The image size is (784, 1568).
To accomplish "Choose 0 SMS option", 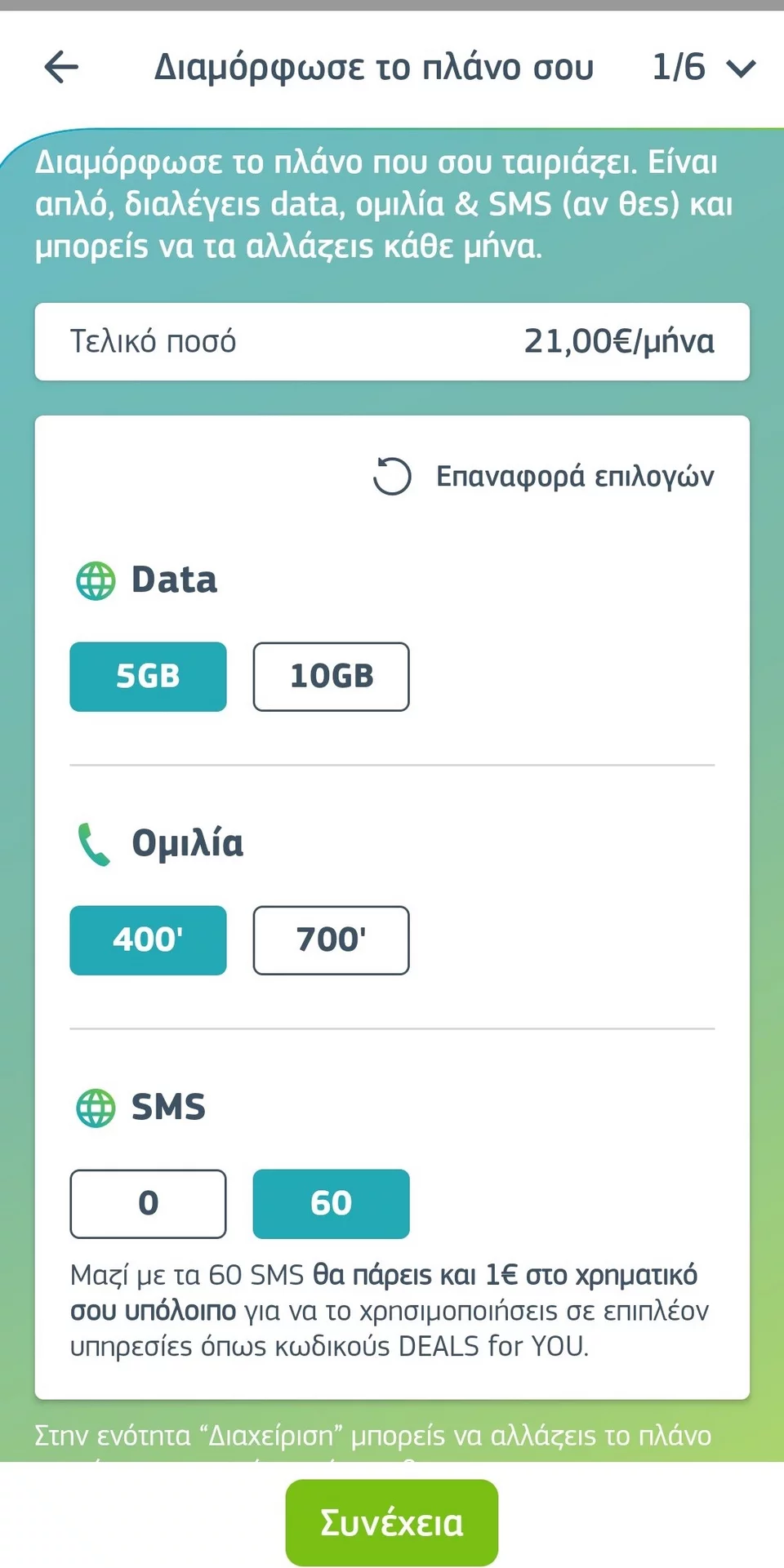I will 148,1204.
